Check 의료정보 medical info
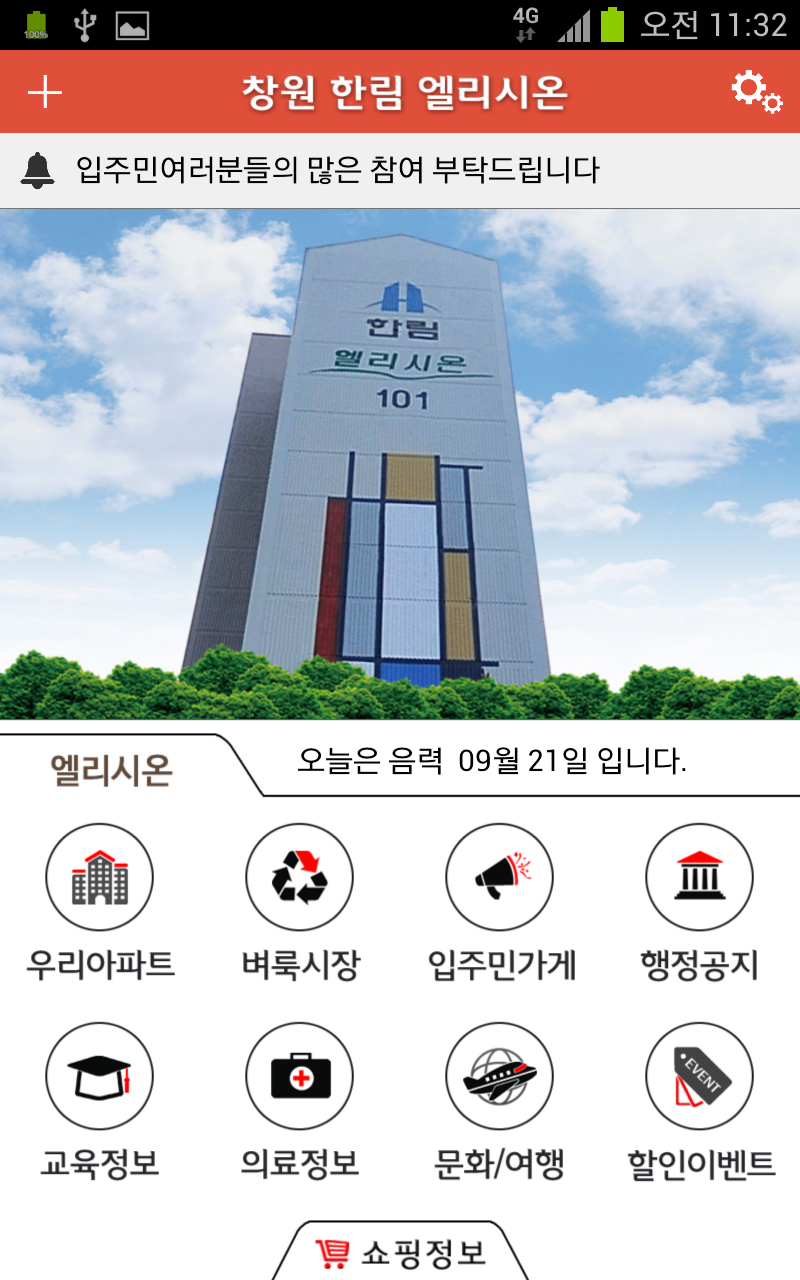The image size is (800, 1280). click(x=300, y=1100)
